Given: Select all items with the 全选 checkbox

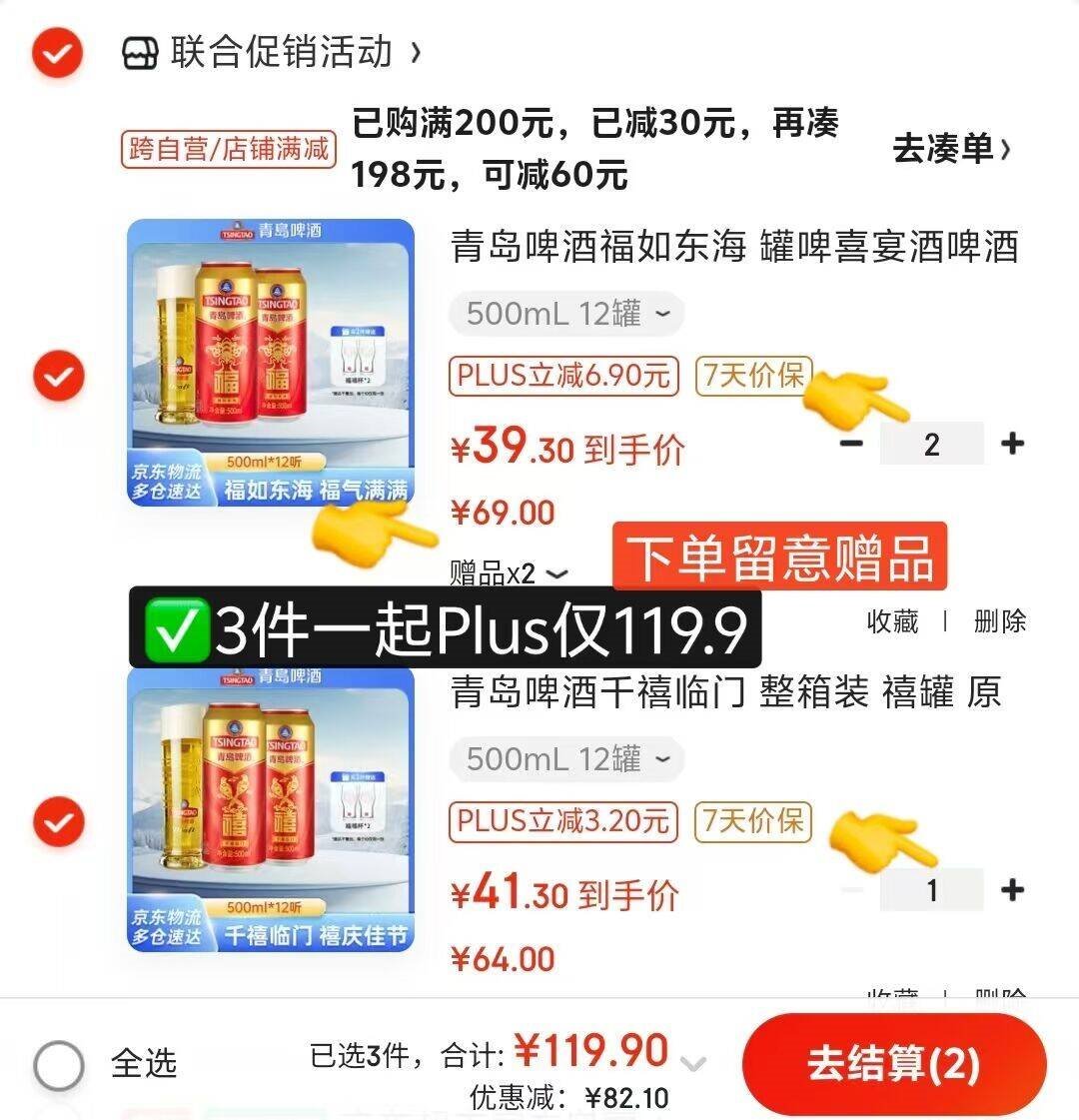Looking at the screenshot, I should point(59,1065).
